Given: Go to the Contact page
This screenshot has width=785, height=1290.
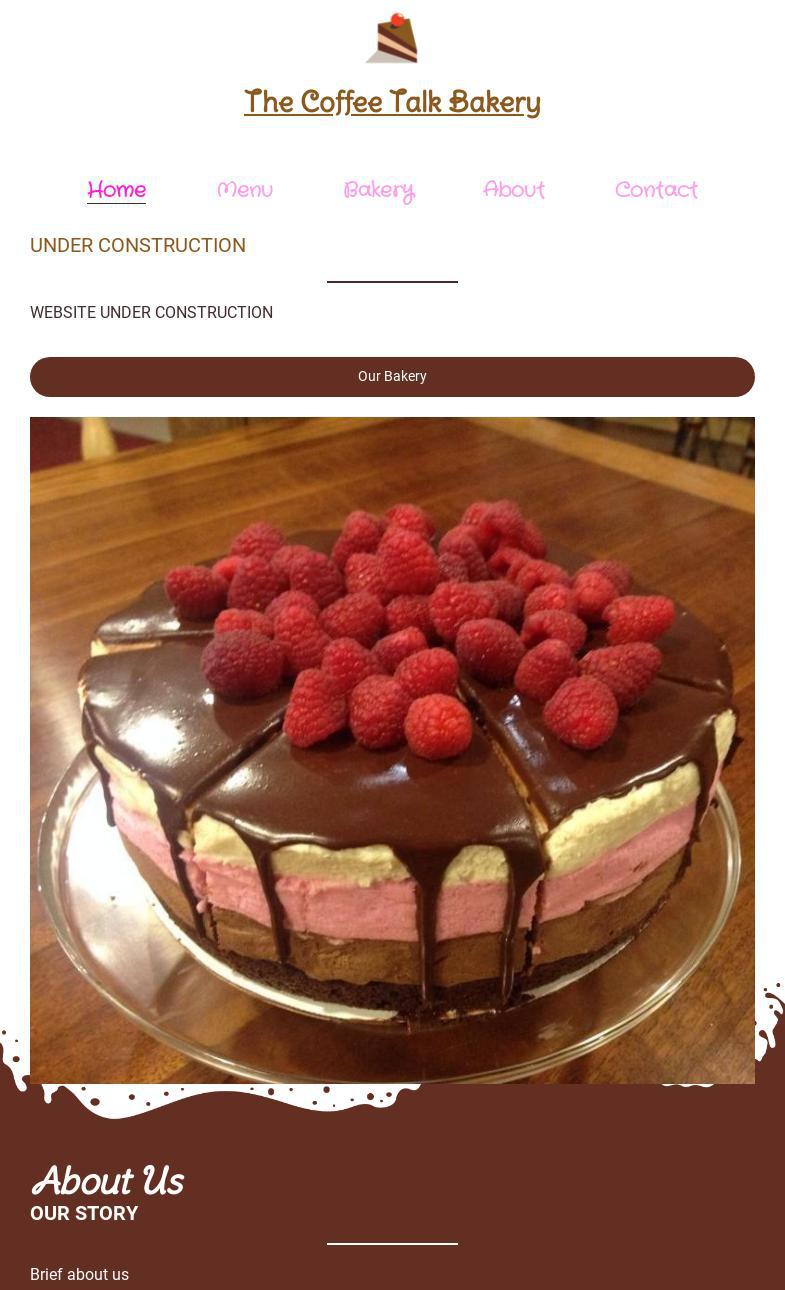Looking at the screenshot, I should (656, 190).
